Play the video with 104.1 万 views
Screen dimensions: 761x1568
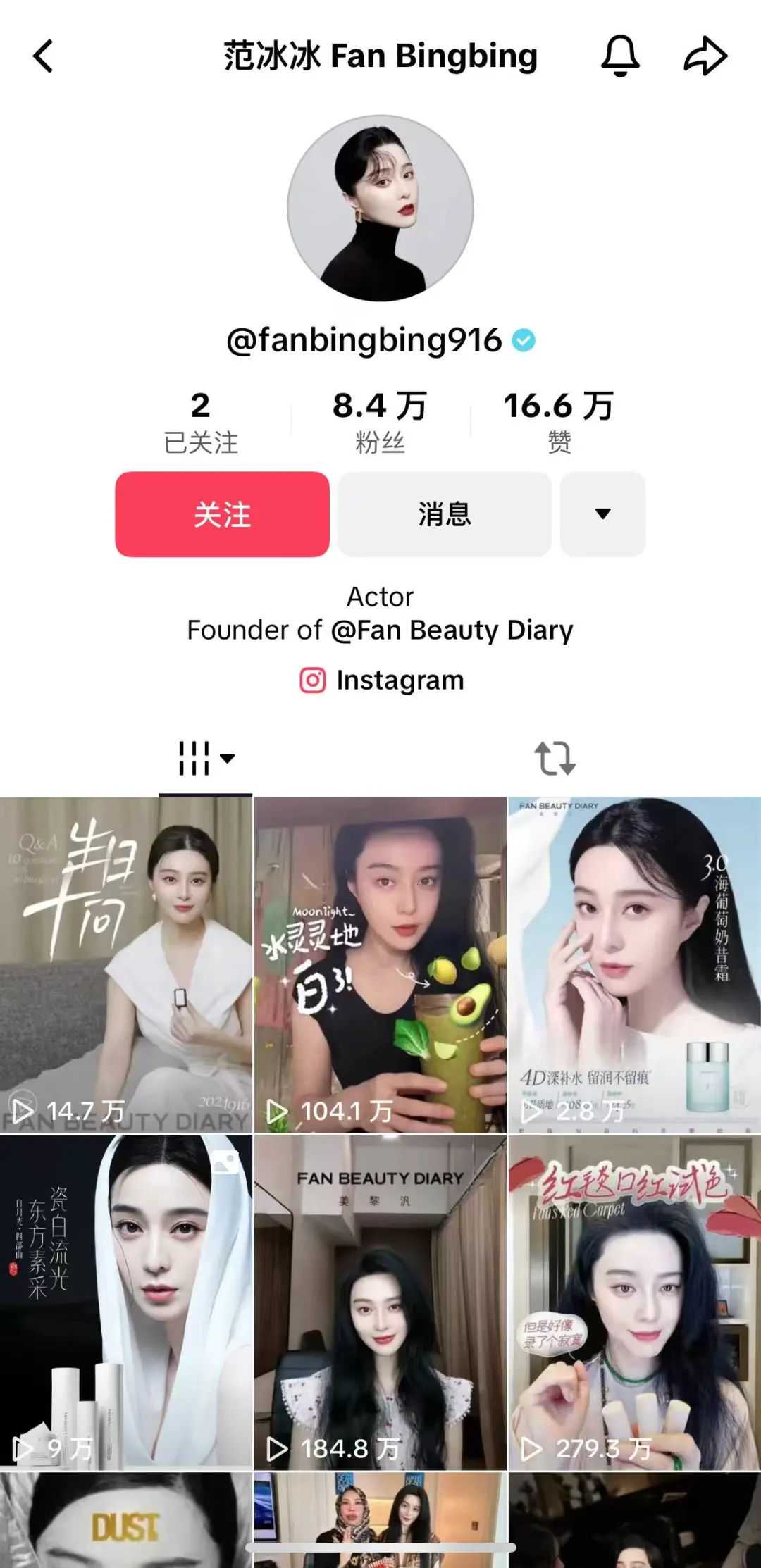click(380, 965)
